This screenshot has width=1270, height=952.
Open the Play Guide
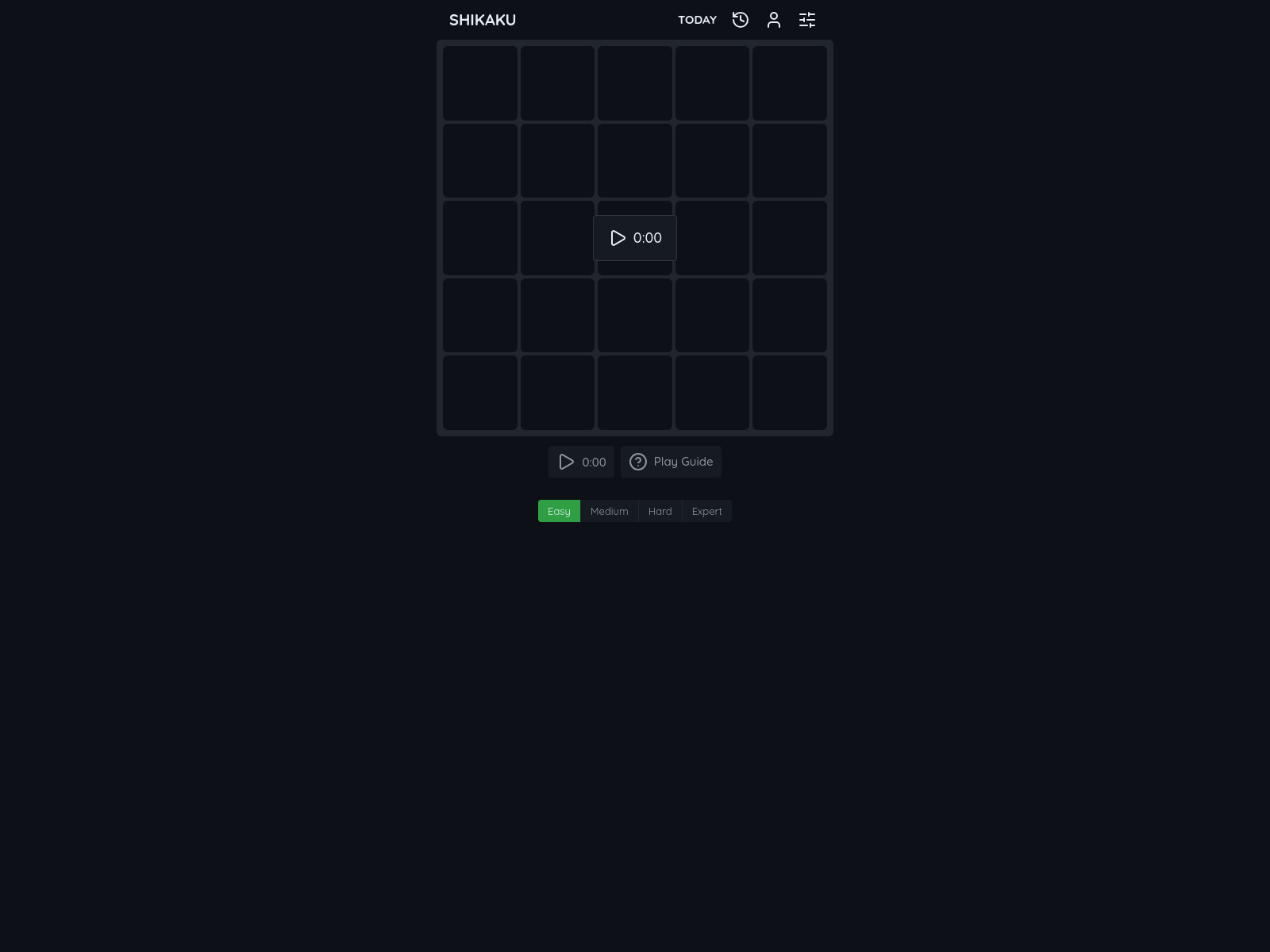pyautogui.click(x=671, y=462)
